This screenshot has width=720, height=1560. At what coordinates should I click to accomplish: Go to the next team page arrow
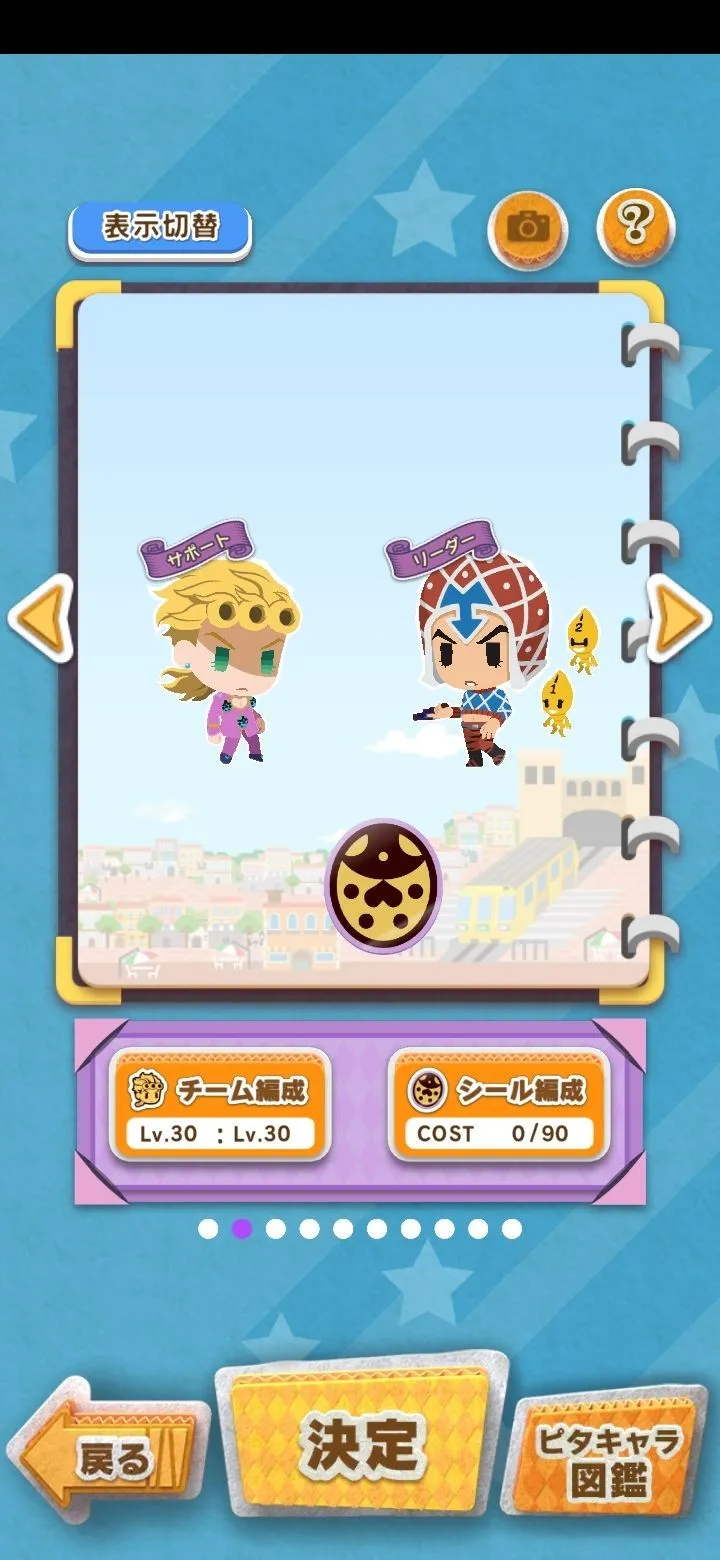679,619
